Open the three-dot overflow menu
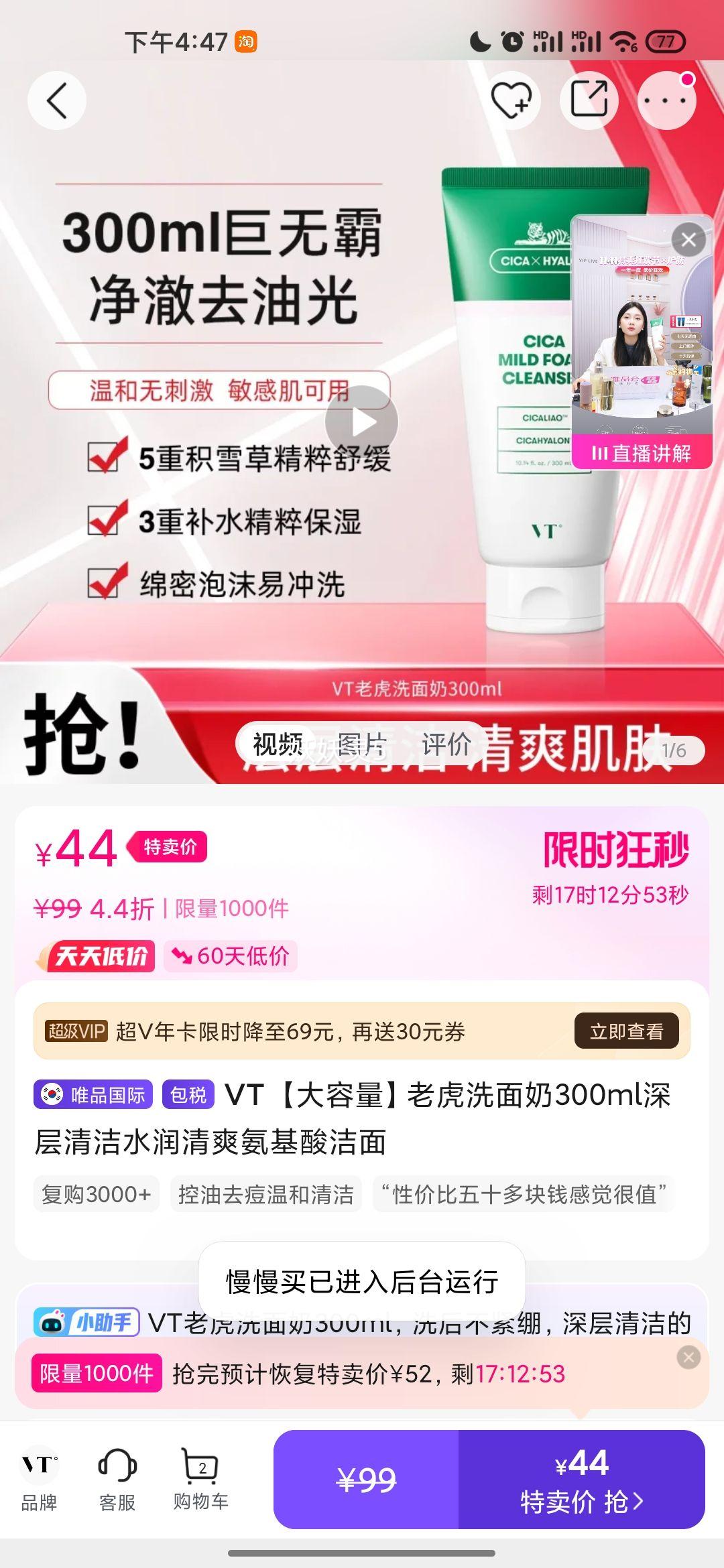The image size is (724, 1568). coord(666,101)
